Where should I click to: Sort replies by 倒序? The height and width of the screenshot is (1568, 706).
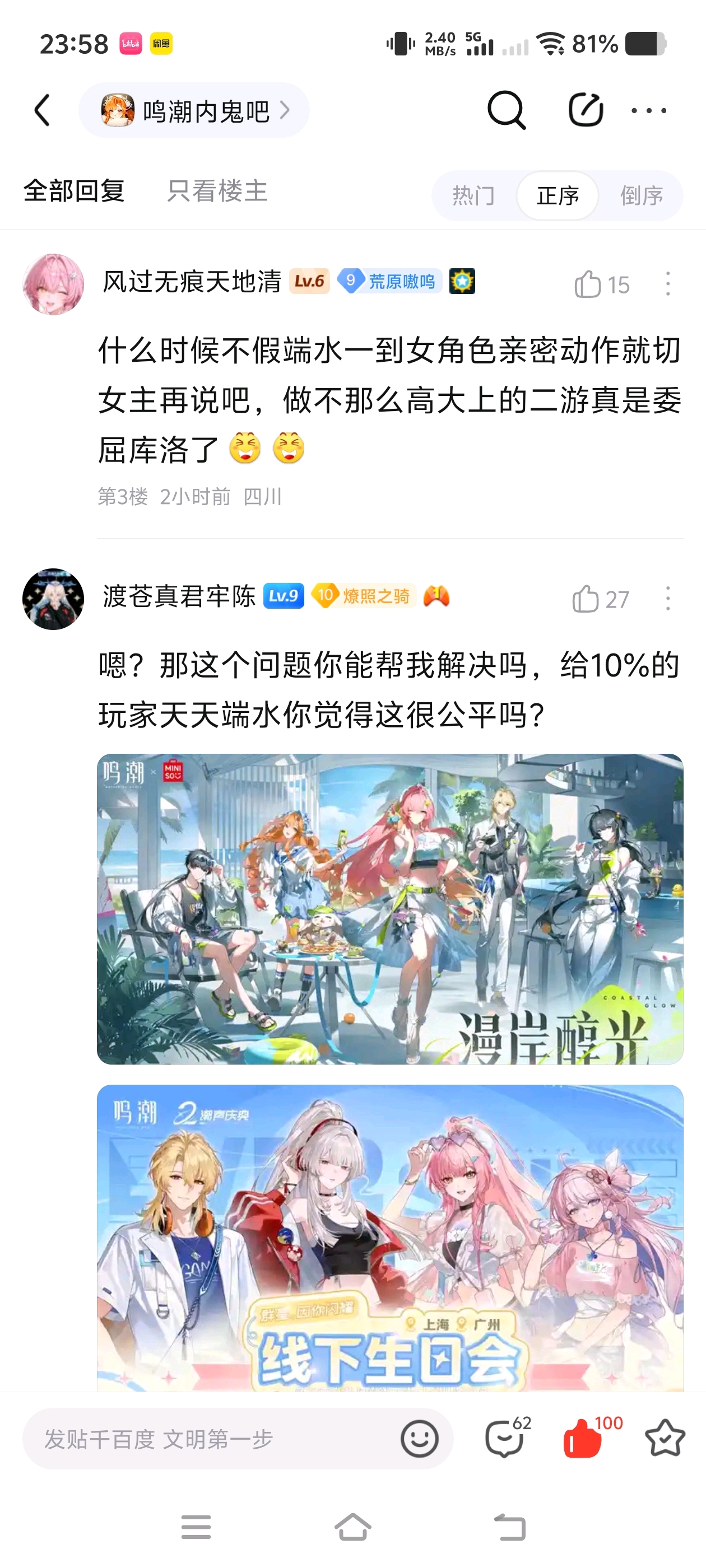point(642,196)
